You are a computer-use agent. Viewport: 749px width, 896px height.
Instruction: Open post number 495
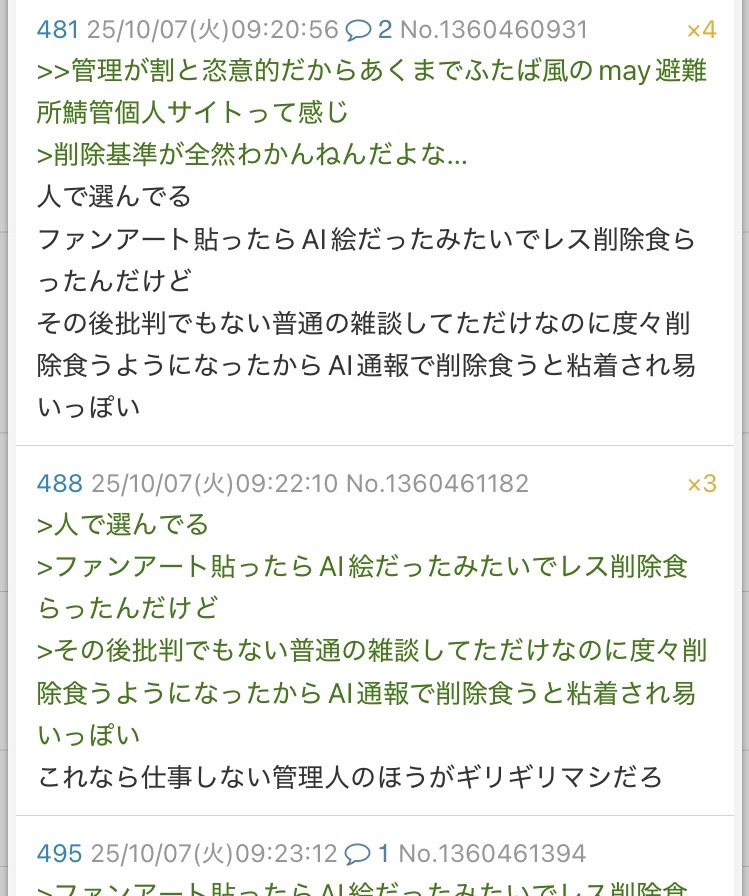59,853
